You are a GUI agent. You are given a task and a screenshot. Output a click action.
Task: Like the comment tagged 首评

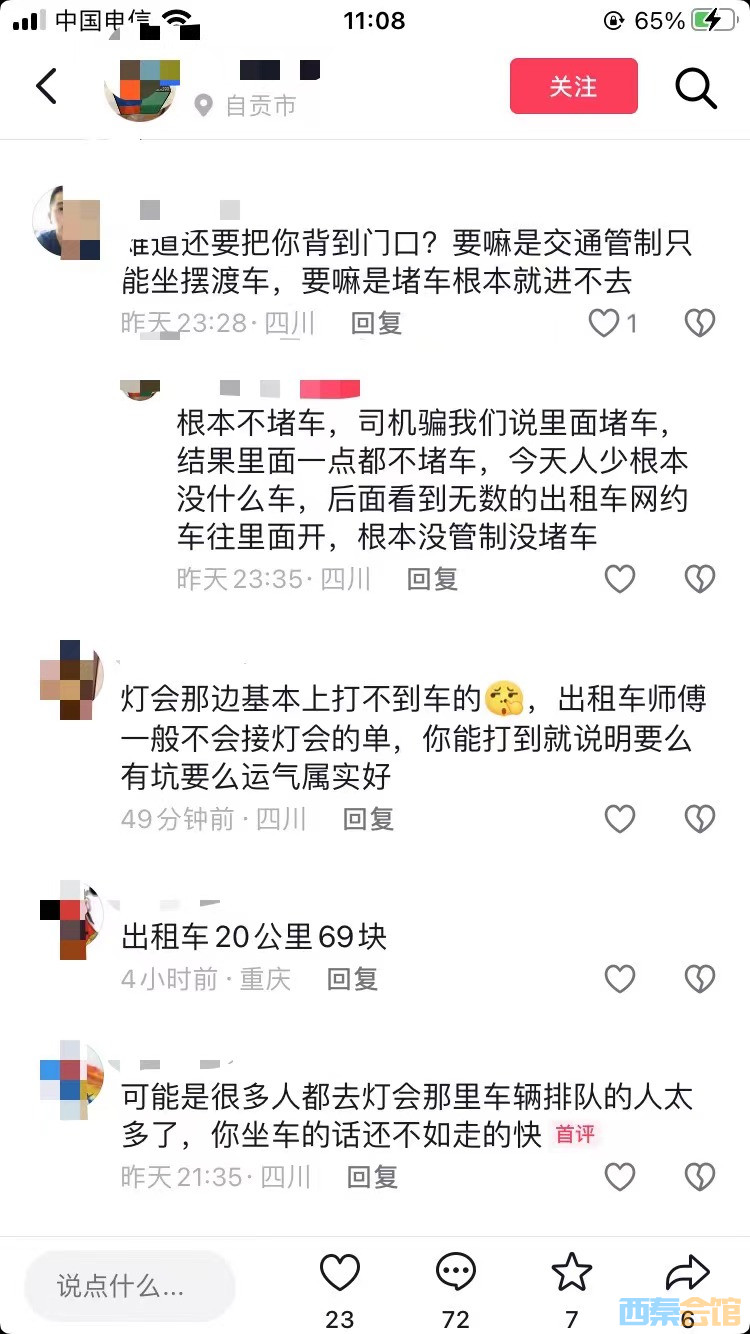620,1177
